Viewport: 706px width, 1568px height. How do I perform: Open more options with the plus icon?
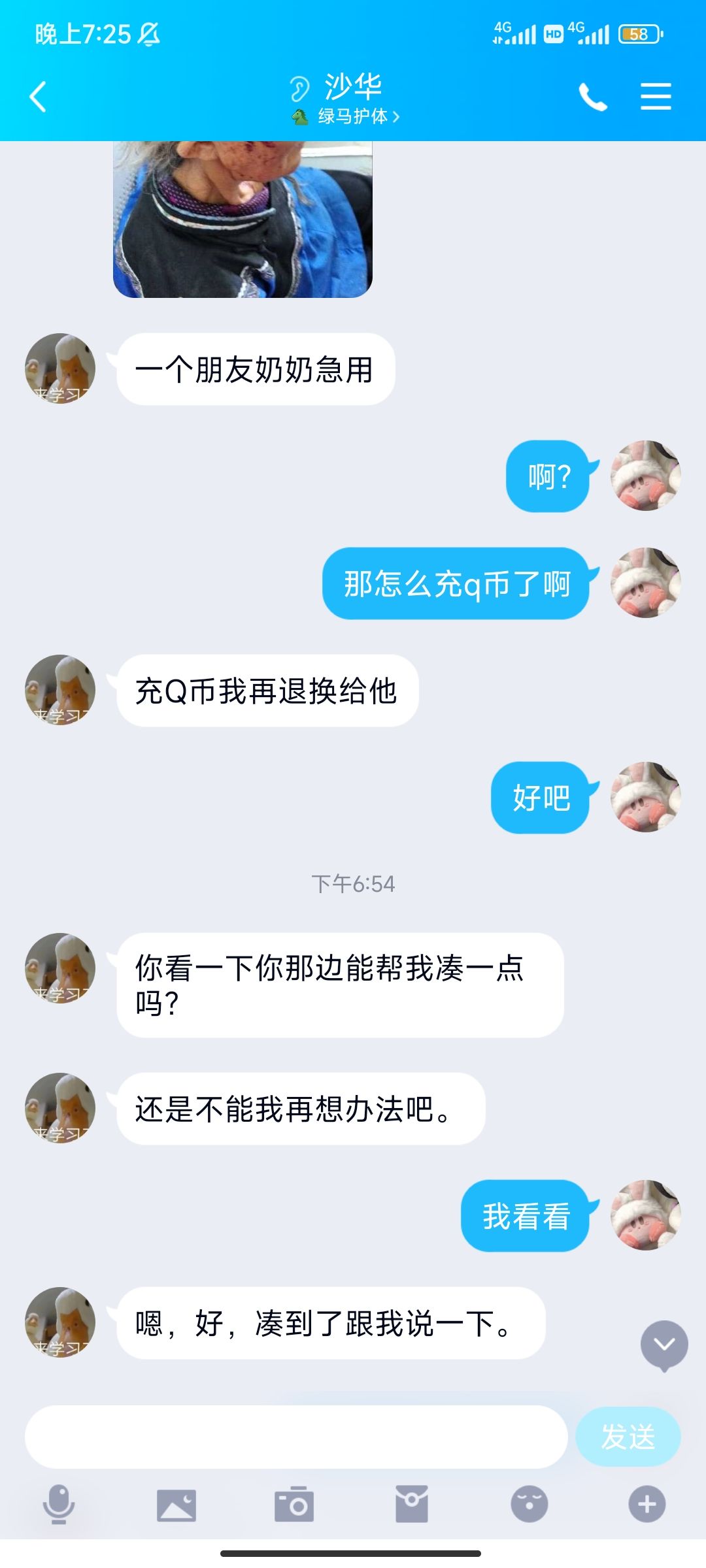pos(647,1504)
